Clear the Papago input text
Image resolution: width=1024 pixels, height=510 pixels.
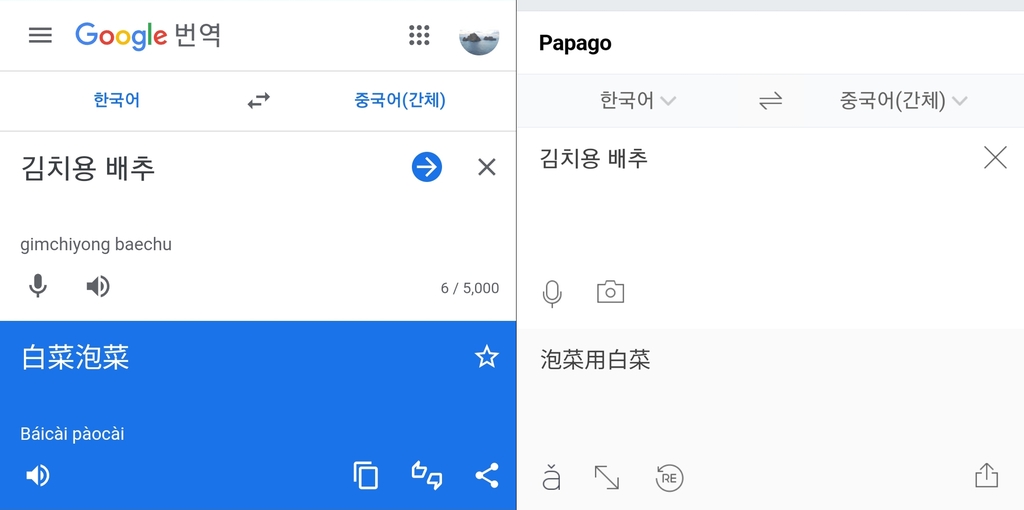(995, 157)
